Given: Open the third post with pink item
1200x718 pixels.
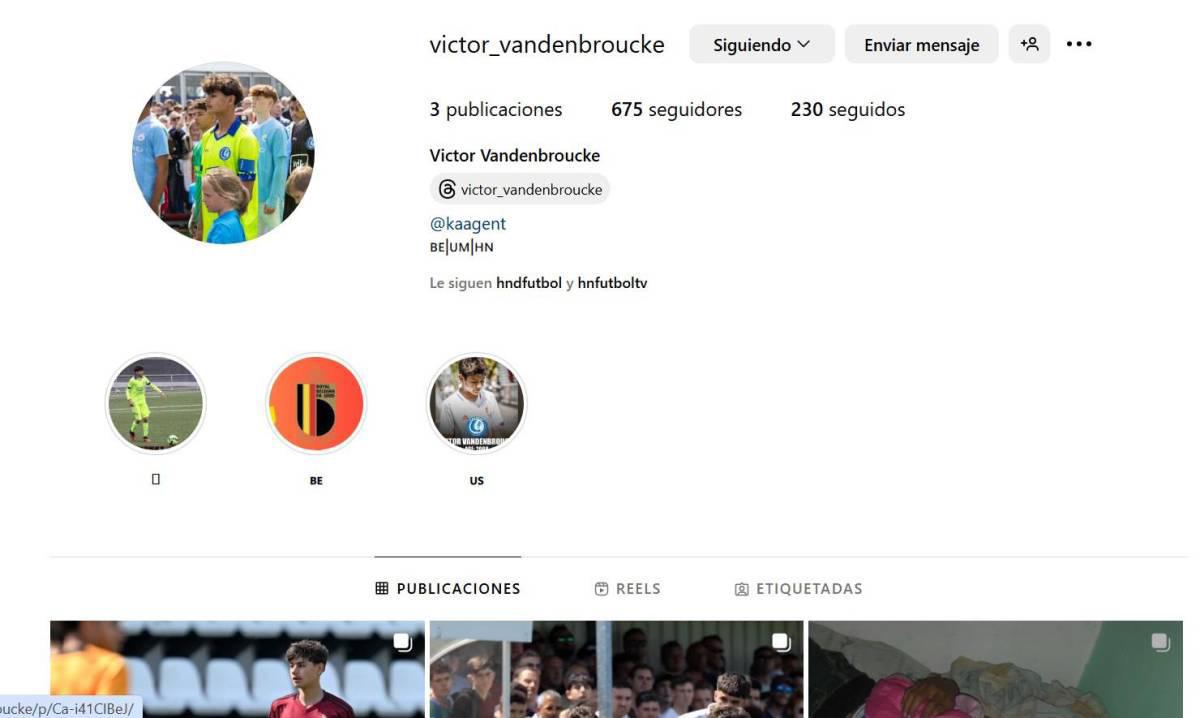Looking at the screenshot, I should 995,669.
